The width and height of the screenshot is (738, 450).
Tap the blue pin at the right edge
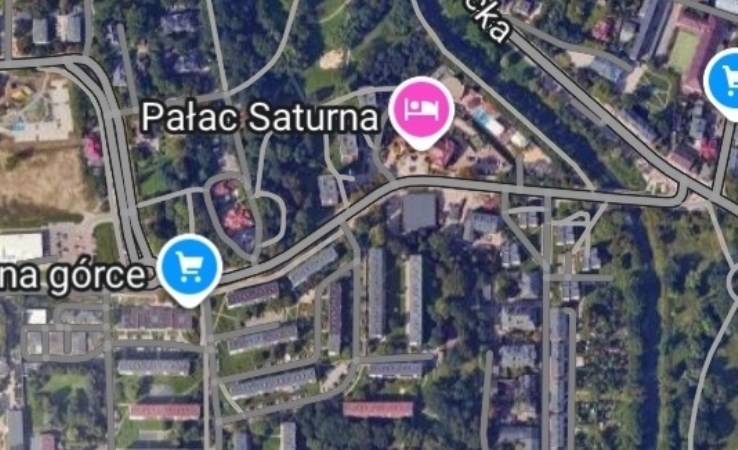click(726, 82)
